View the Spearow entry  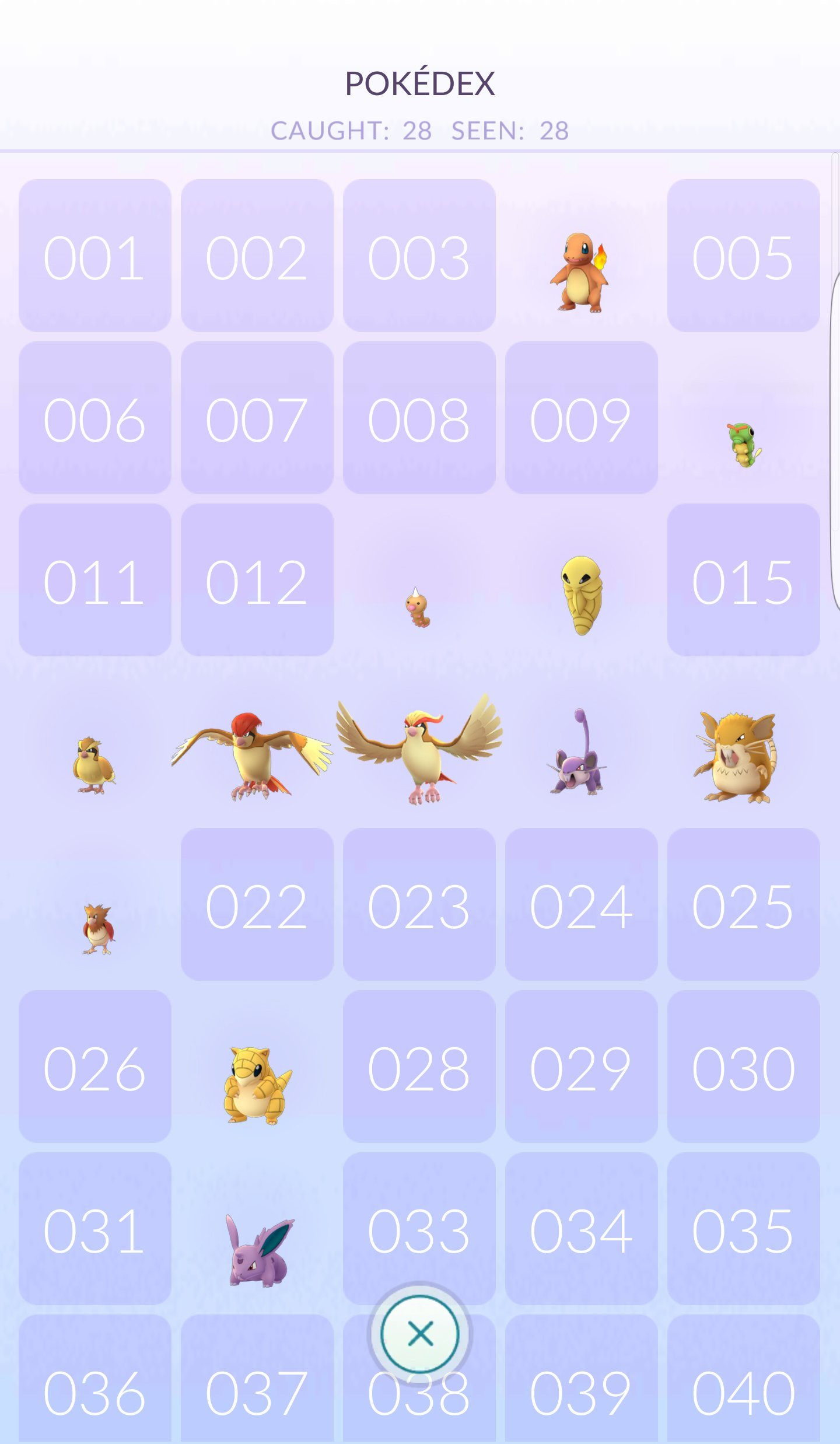tap(98, 929)
